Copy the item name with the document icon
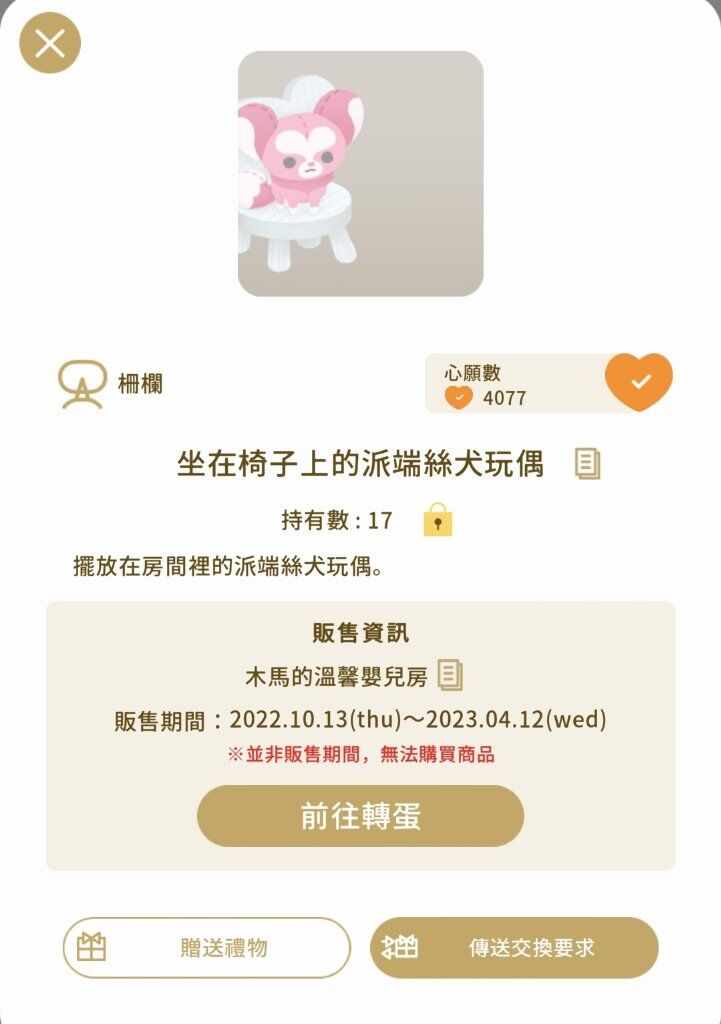The image size is (721, 1024). (588, 463)
